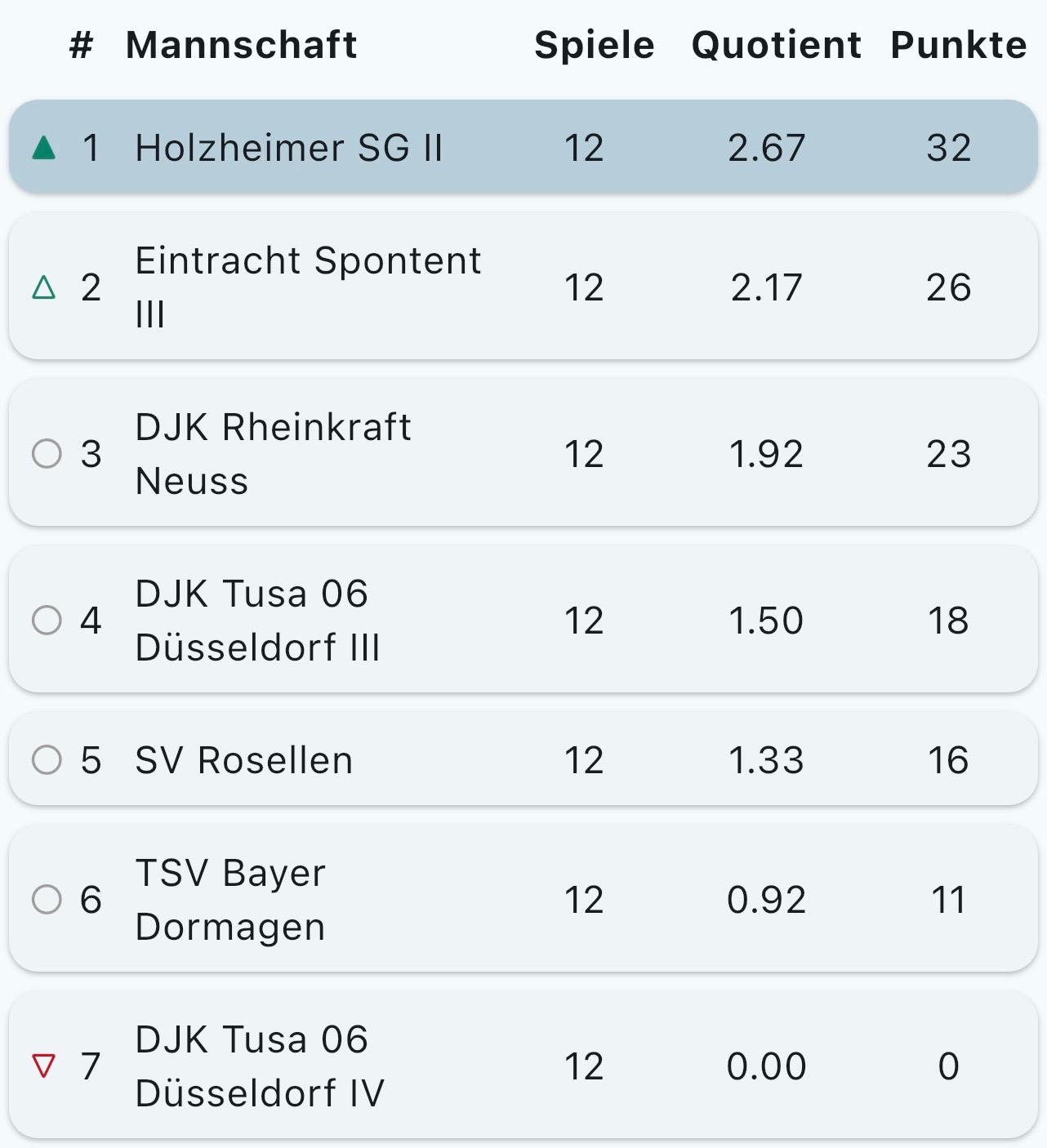View DJK Rheinkraft Neuss team details
The width and height of the screenshot is (1047, 1148).
click(523, 453)
